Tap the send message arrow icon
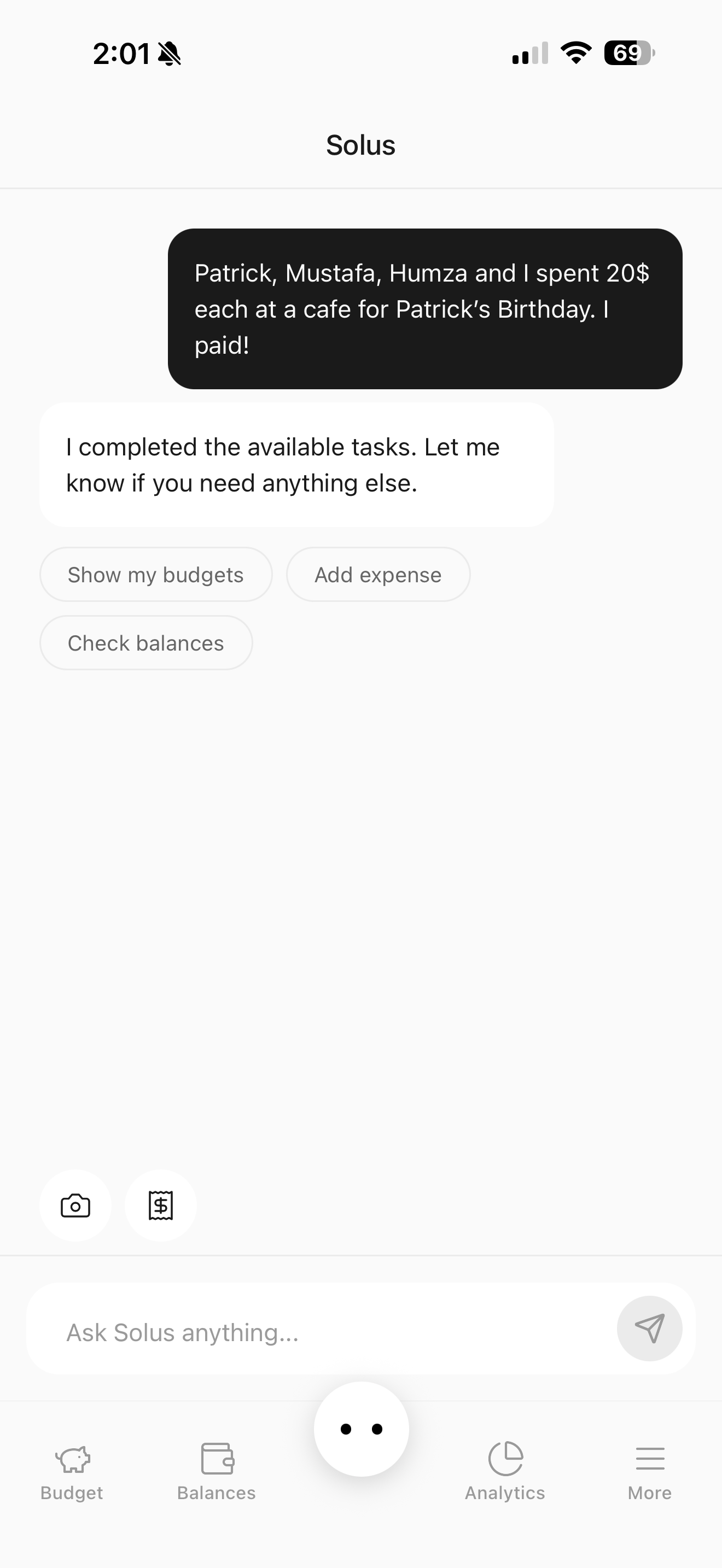This screenshot has width=722, height=1568. tap(651, 1329)
